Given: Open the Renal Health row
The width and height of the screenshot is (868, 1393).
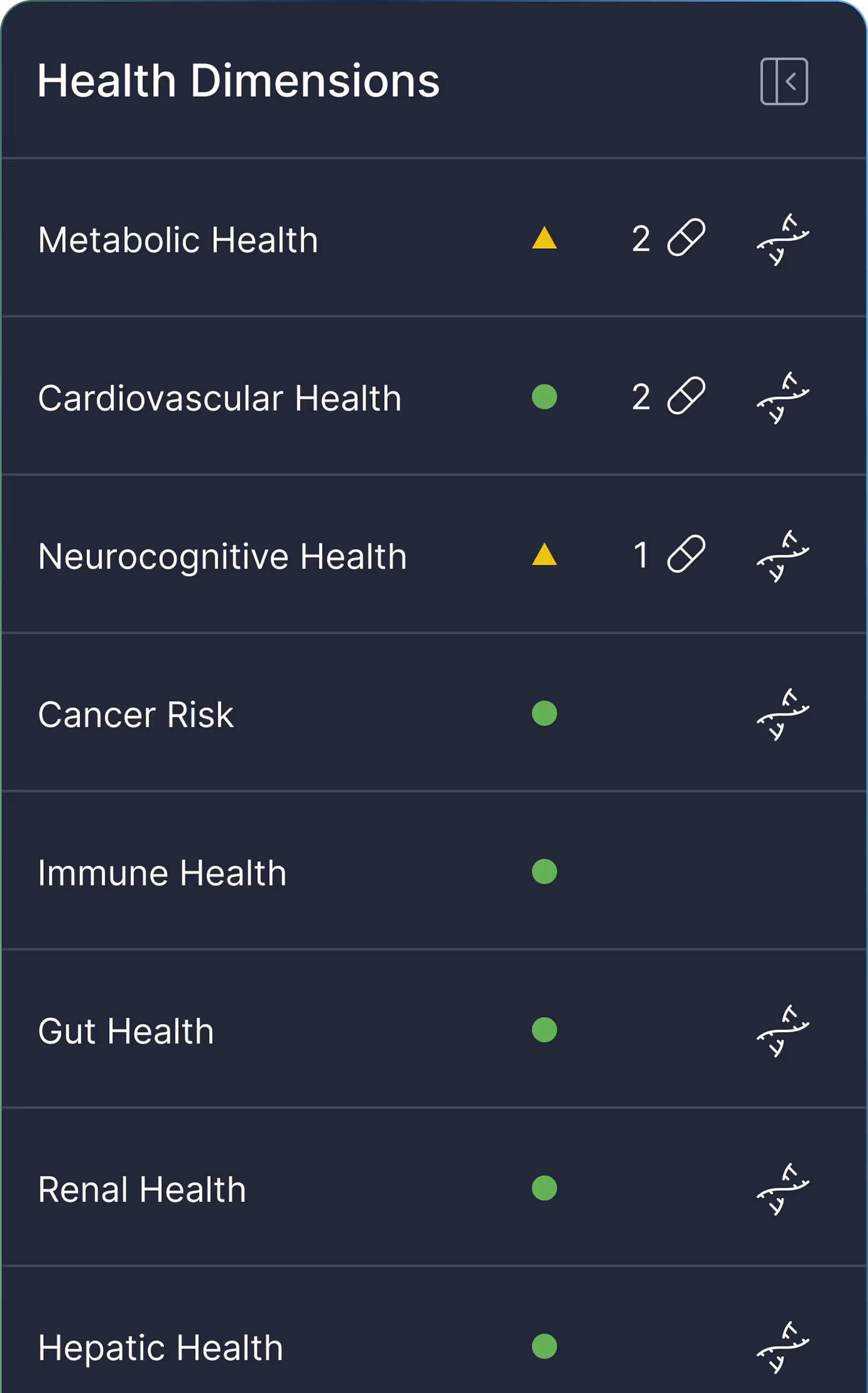Looking at the screenshot, I should [x=142, y=1189].
